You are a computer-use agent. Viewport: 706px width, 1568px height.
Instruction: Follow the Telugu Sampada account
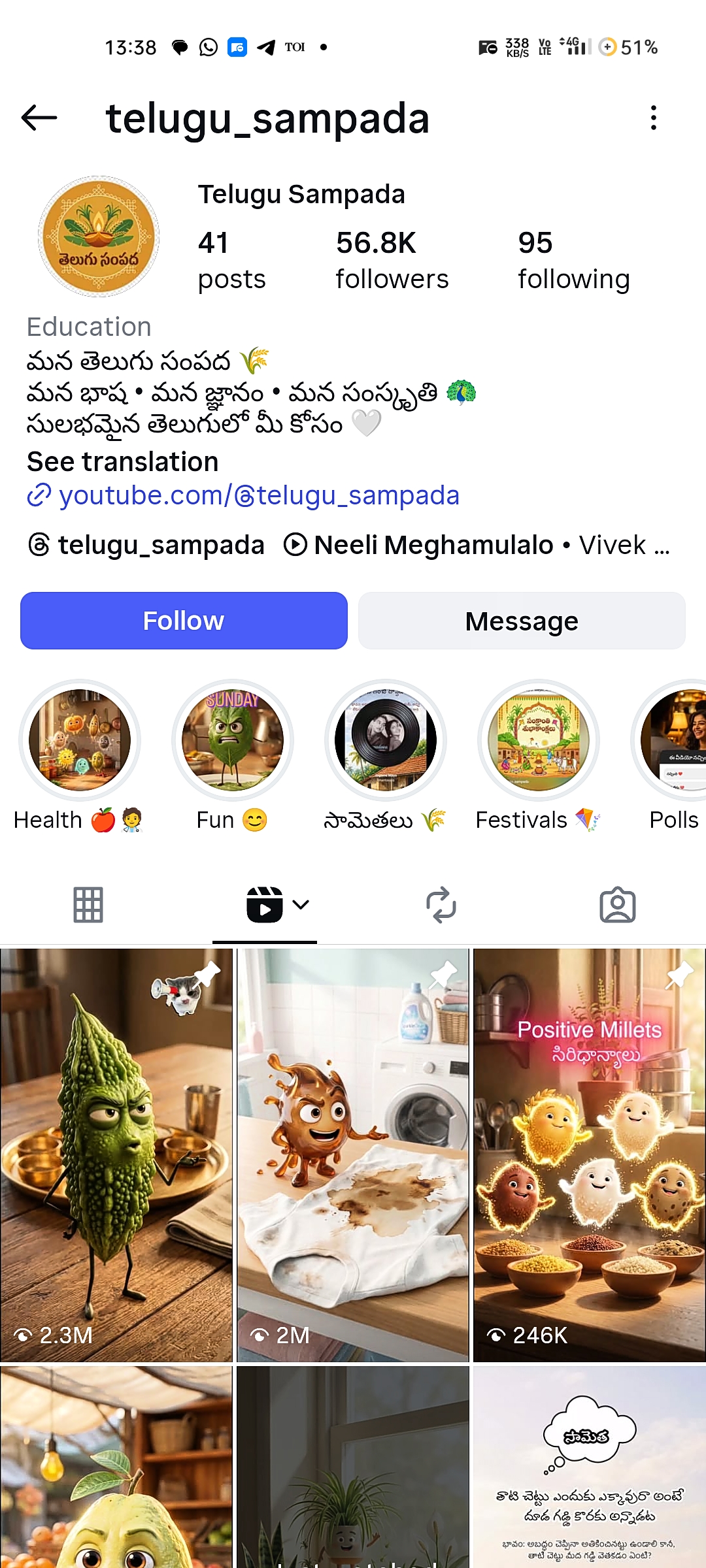pyautogui.click(x=184, y=621)
